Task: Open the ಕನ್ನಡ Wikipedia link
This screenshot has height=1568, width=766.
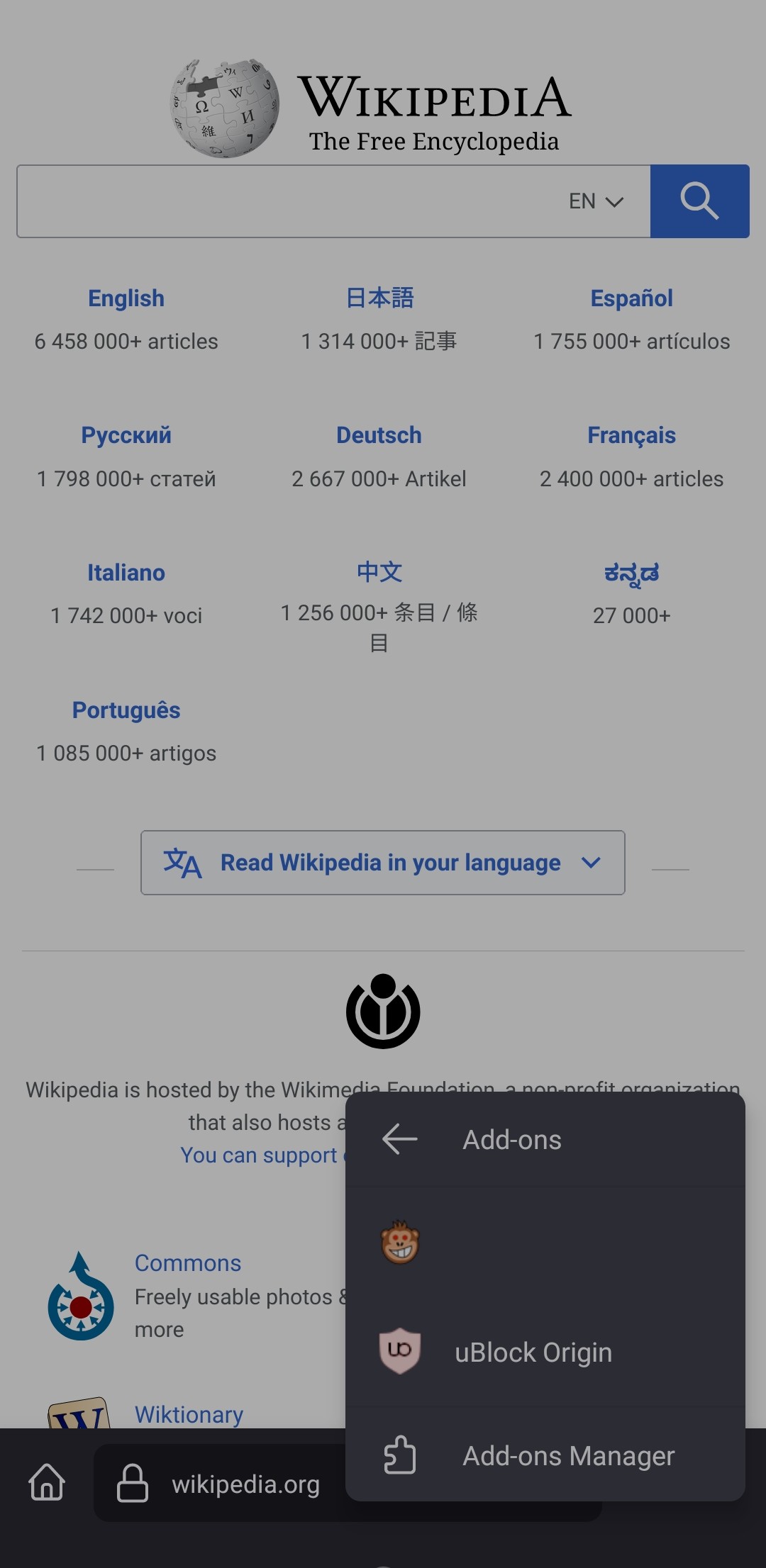Action: pos(631,571)
